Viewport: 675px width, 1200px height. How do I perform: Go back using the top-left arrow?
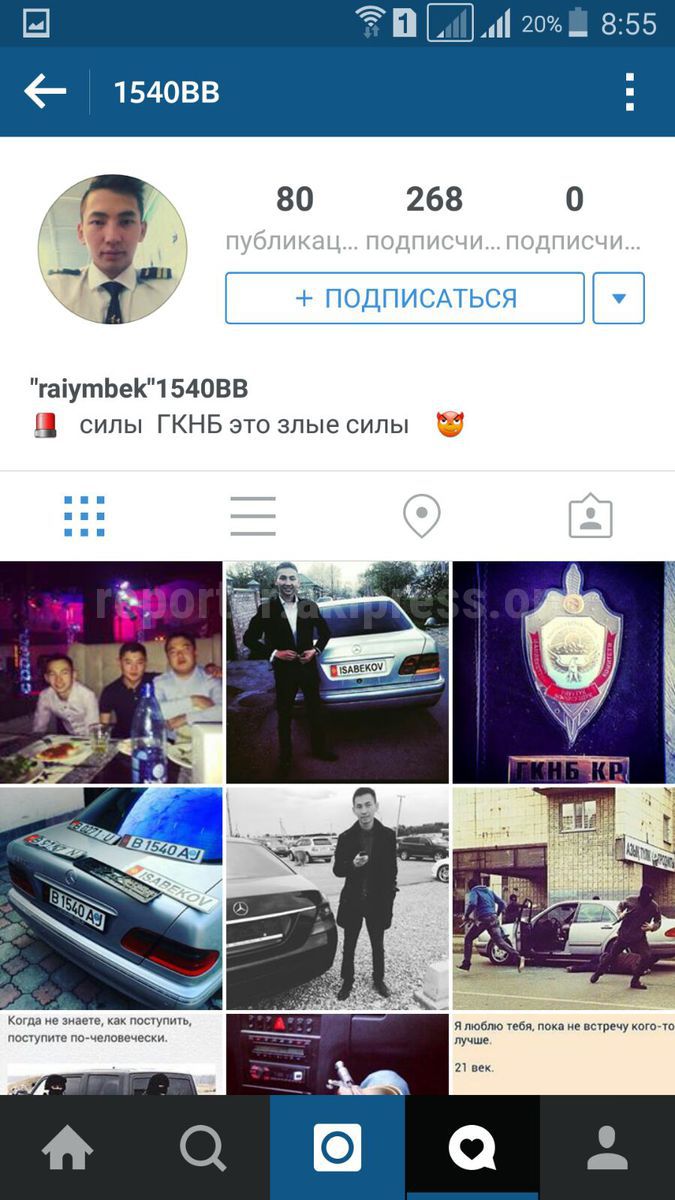45,92
